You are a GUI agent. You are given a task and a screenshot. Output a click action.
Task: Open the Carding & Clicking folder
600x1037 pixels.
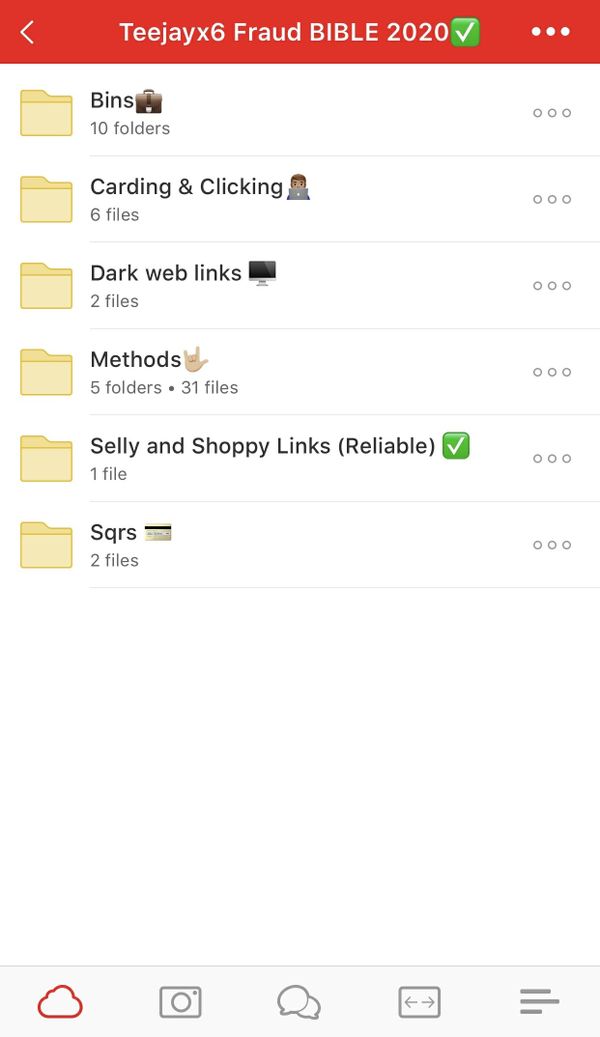click(x=300, y=200)
